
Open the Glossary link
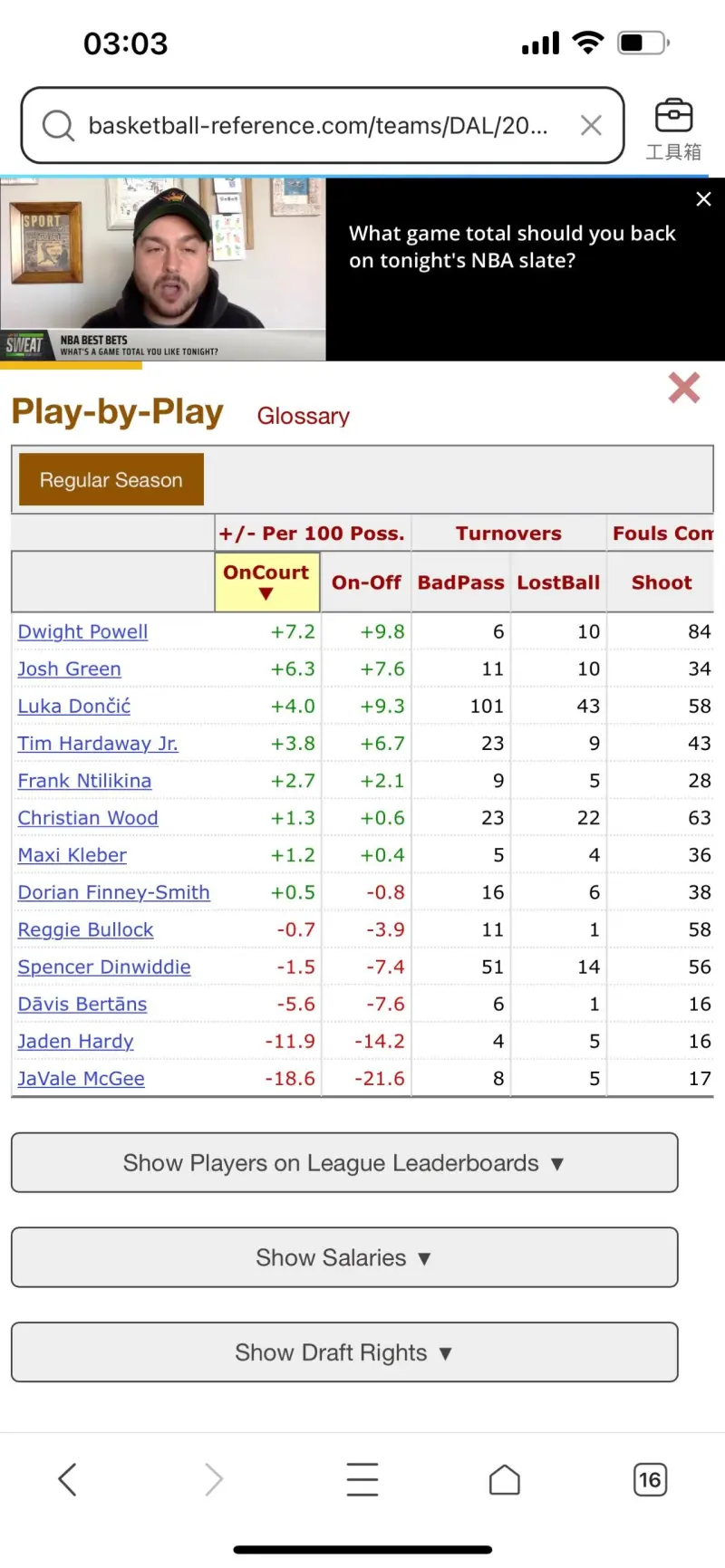[303, 416]
